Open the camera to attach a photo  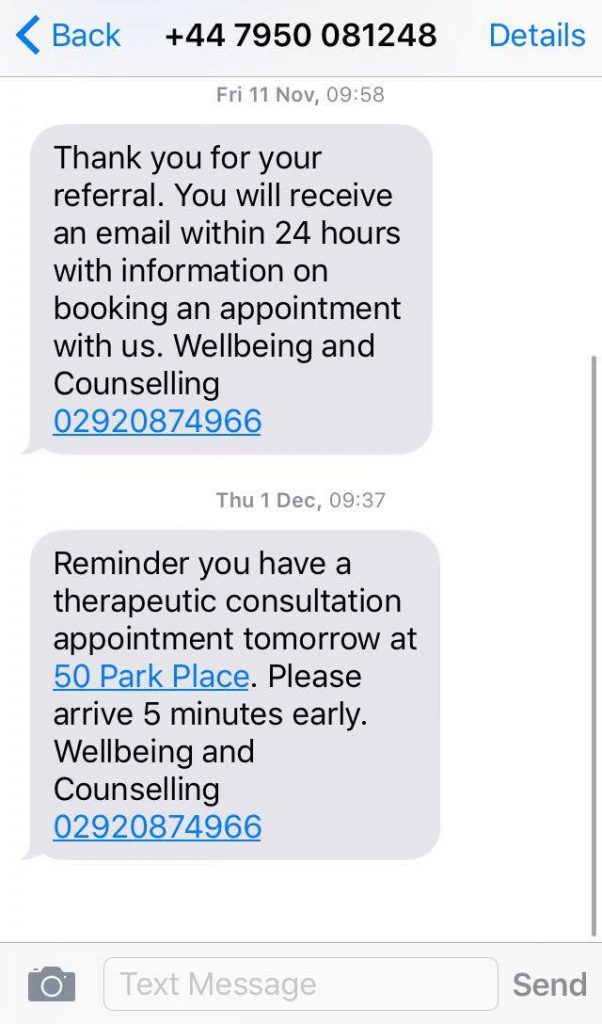(x=52, y=984)
